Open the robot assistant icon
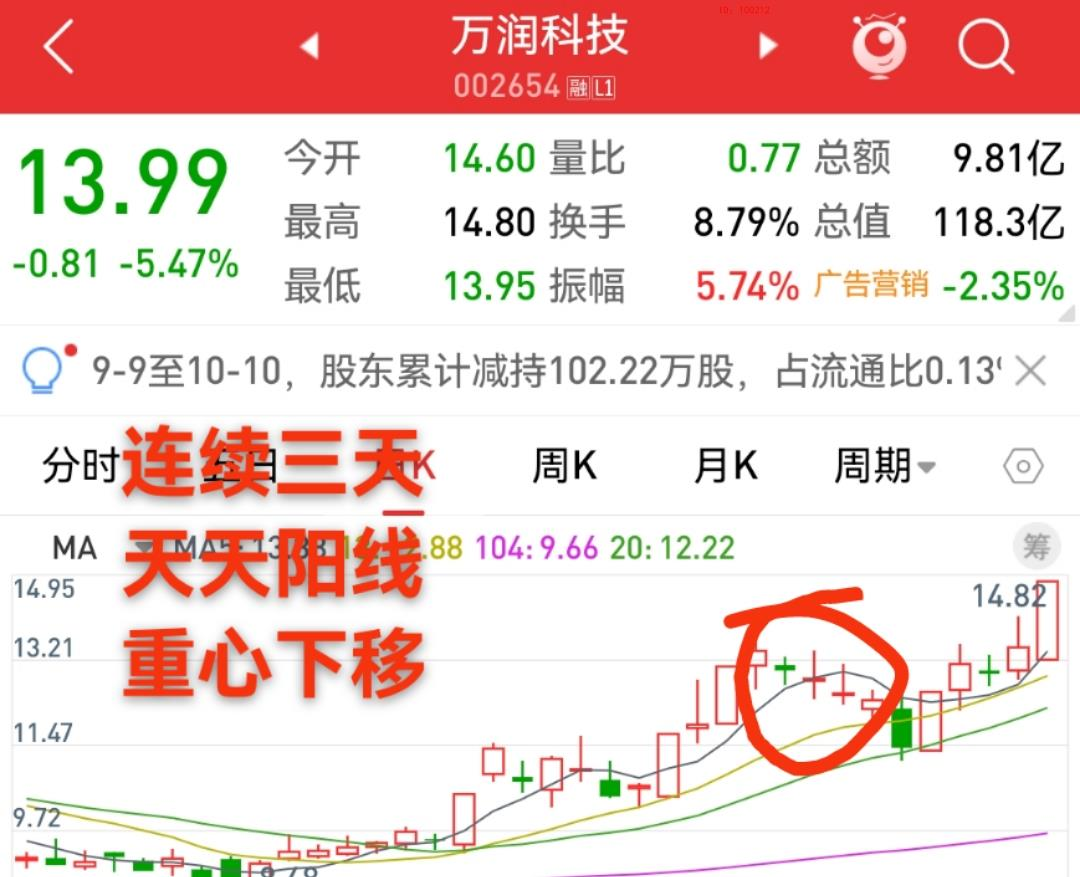This screenshot has height=877, width=1080. (x=879, y=46)
